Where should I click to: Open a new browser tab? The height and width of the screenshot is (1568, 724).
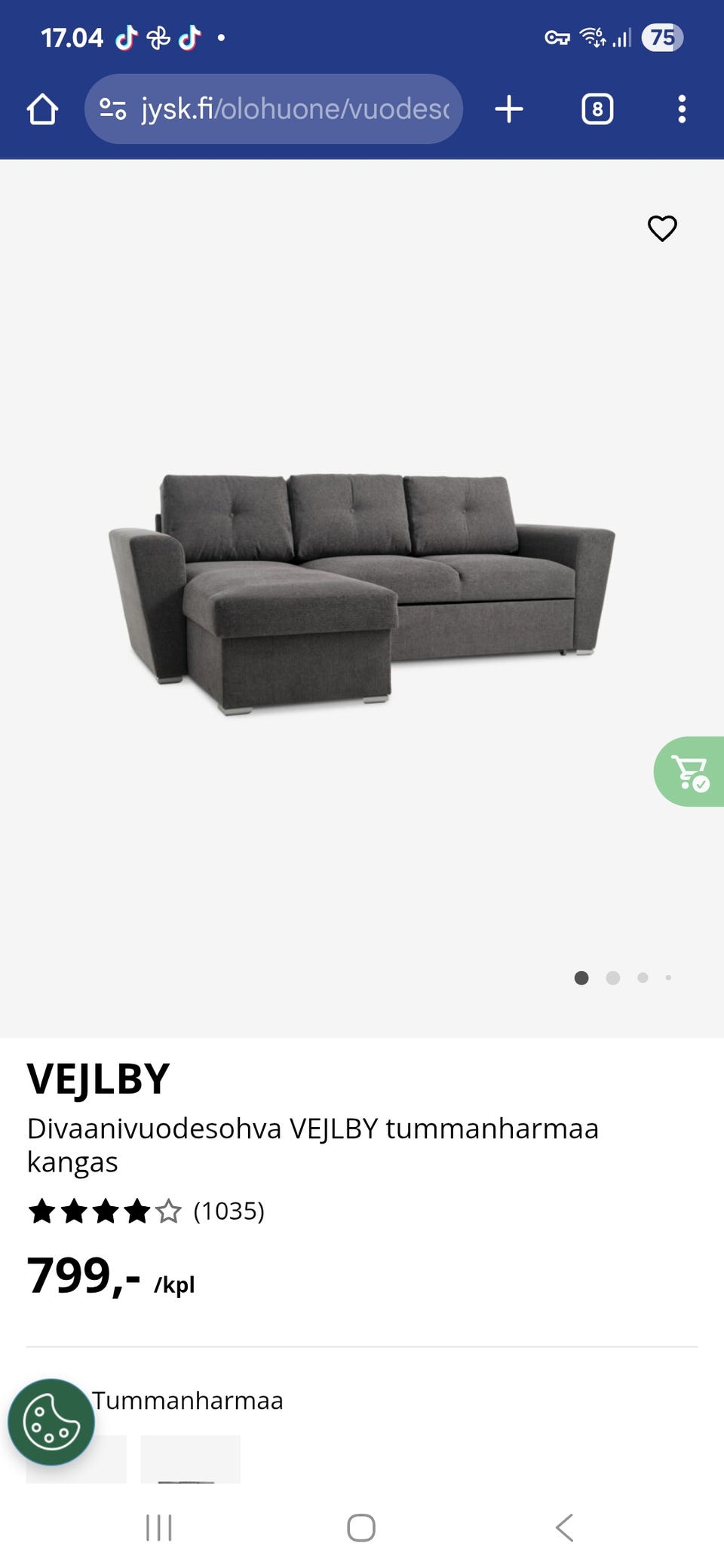509,109
